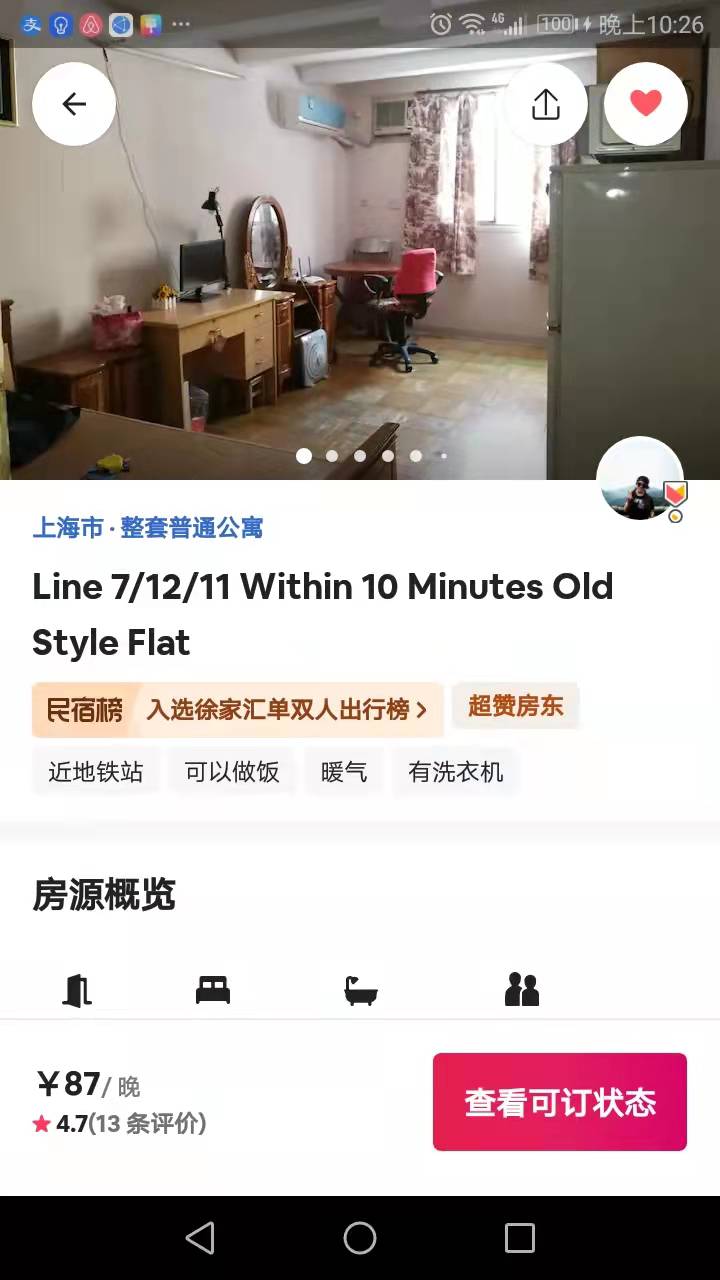720x1280 pixels.
Task: Share this listing
Action: [545, 104]
